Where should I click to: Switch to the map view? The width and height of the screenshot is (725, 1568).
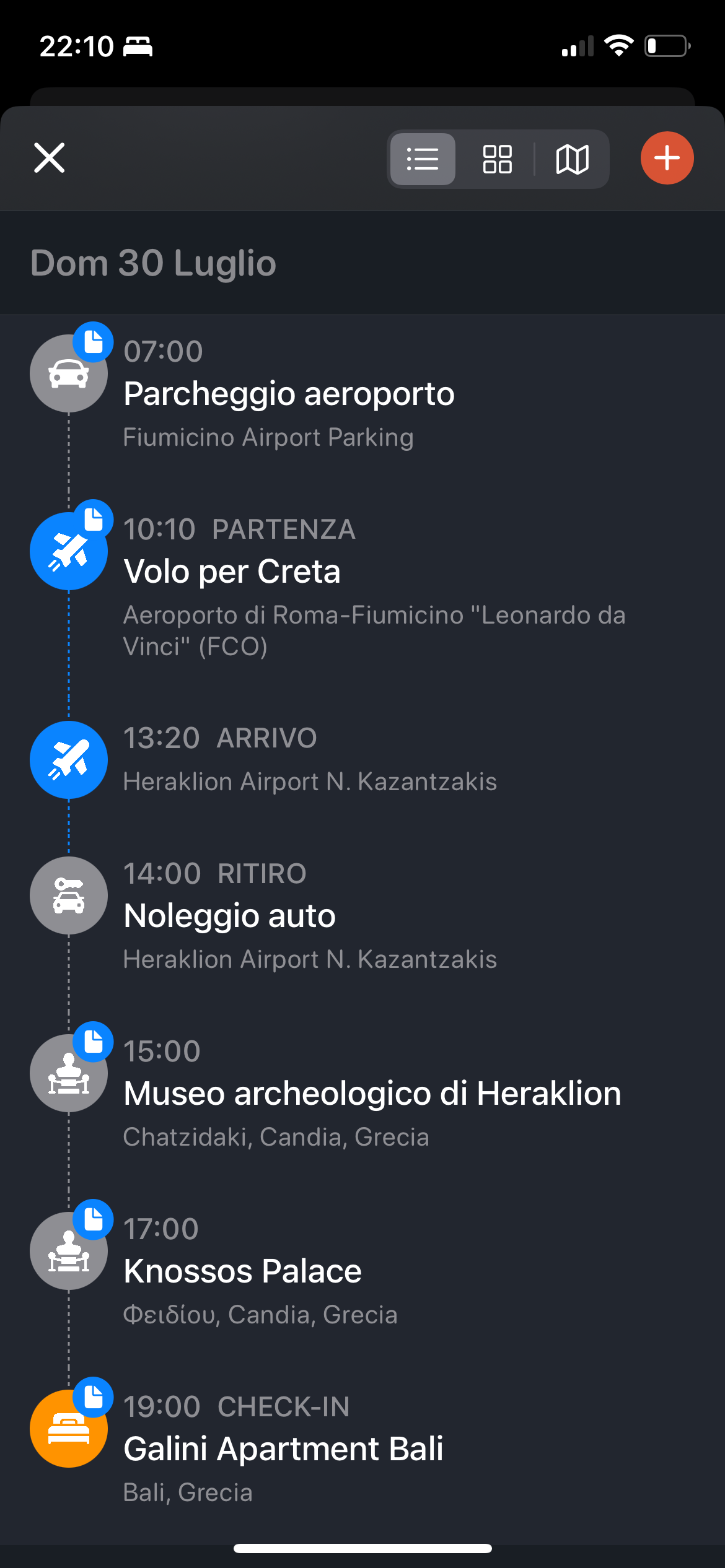572,159
